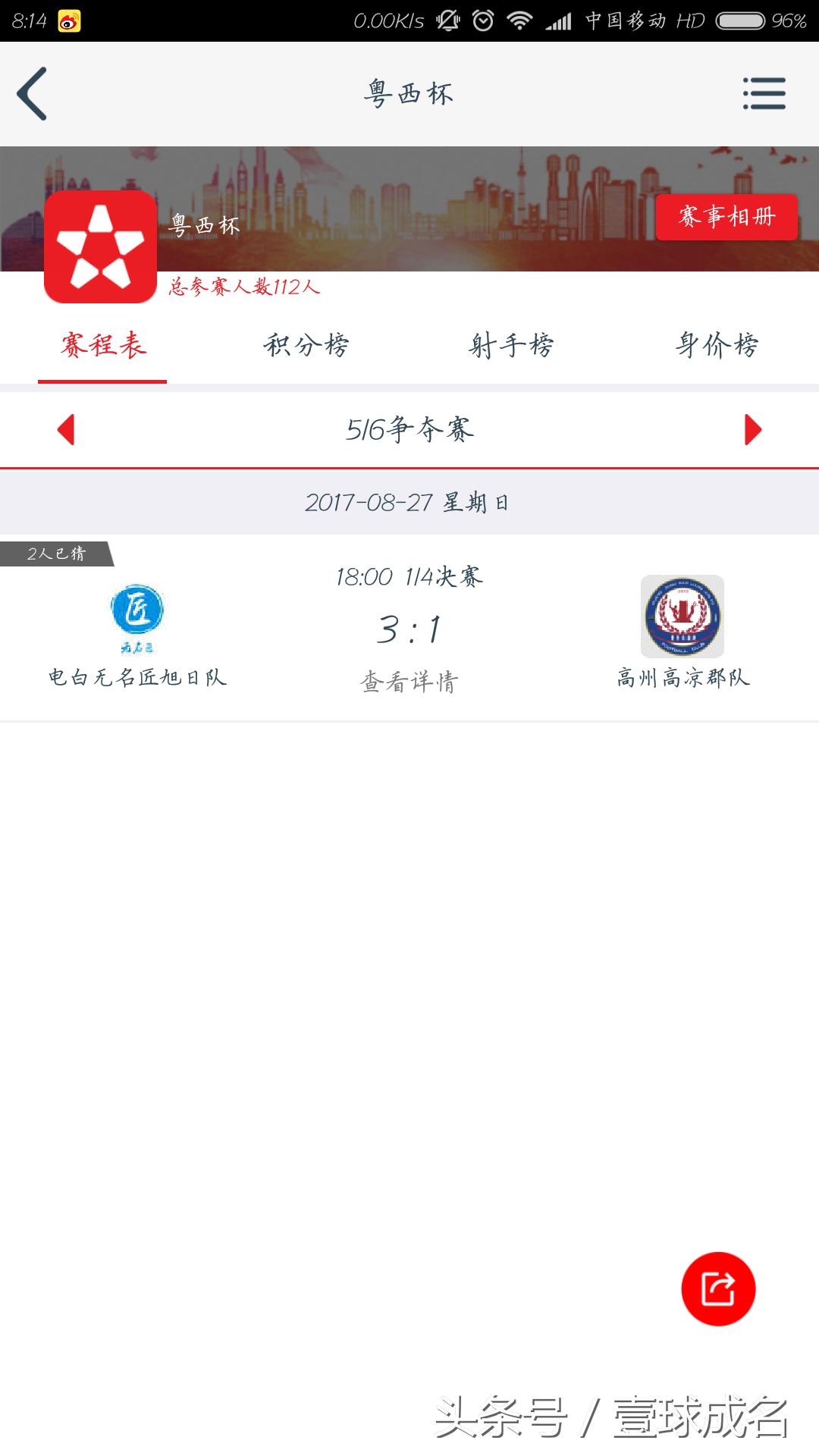Click the 高州高凉郡队 team crest
The height and width of the screenshot is (1456, 819).
click(682, 616)
